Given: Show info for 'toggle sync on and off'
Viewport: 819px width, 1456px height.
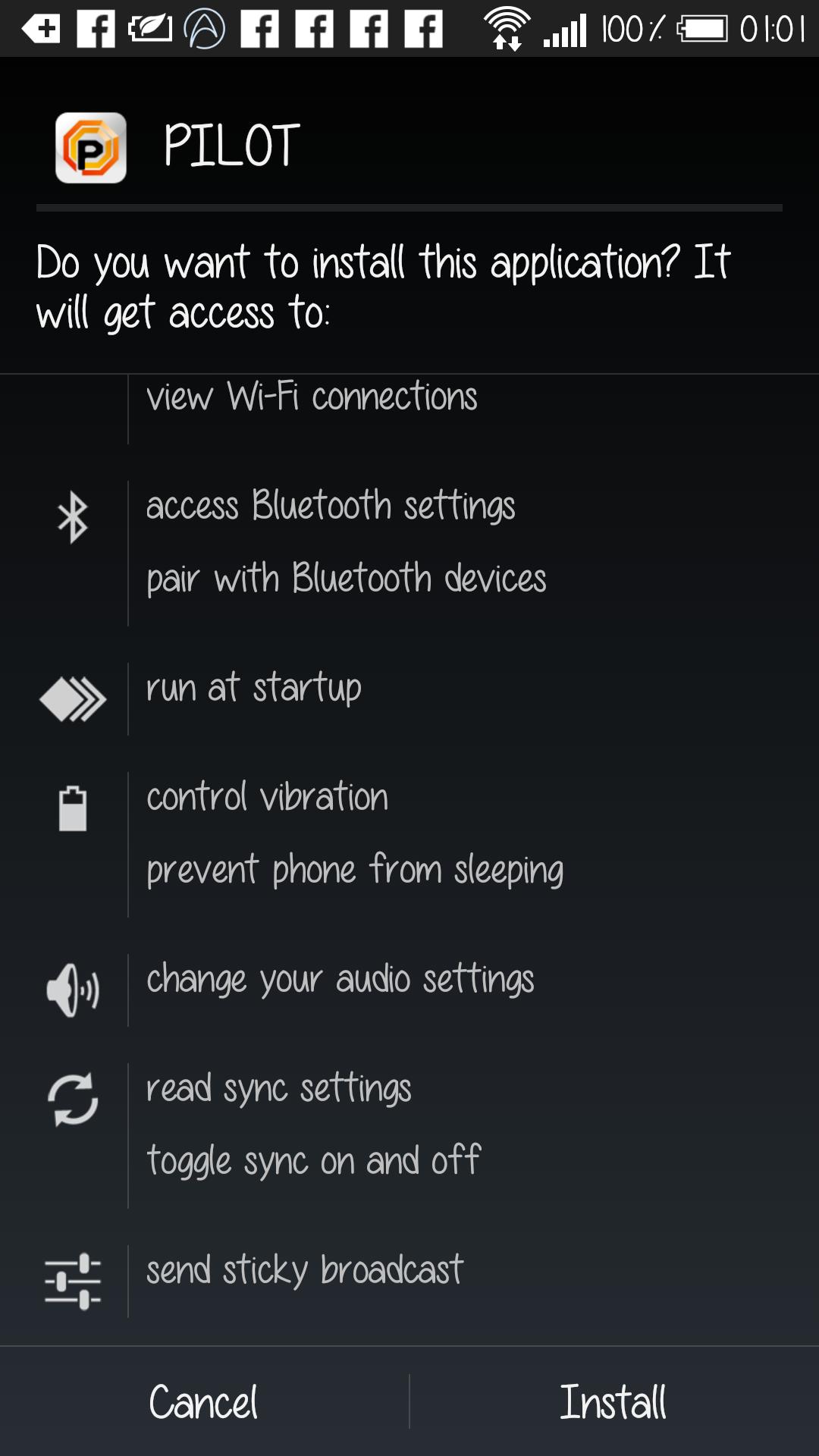Looking at the screenshot, I should point(313,1161).
